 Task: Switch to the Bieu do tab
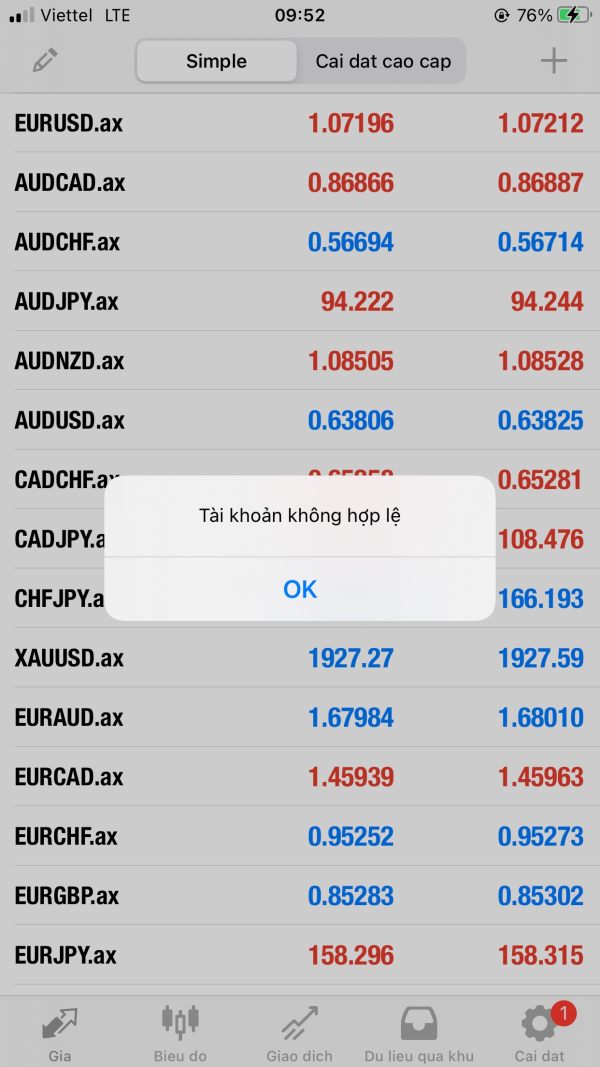tap(180, 1034)
